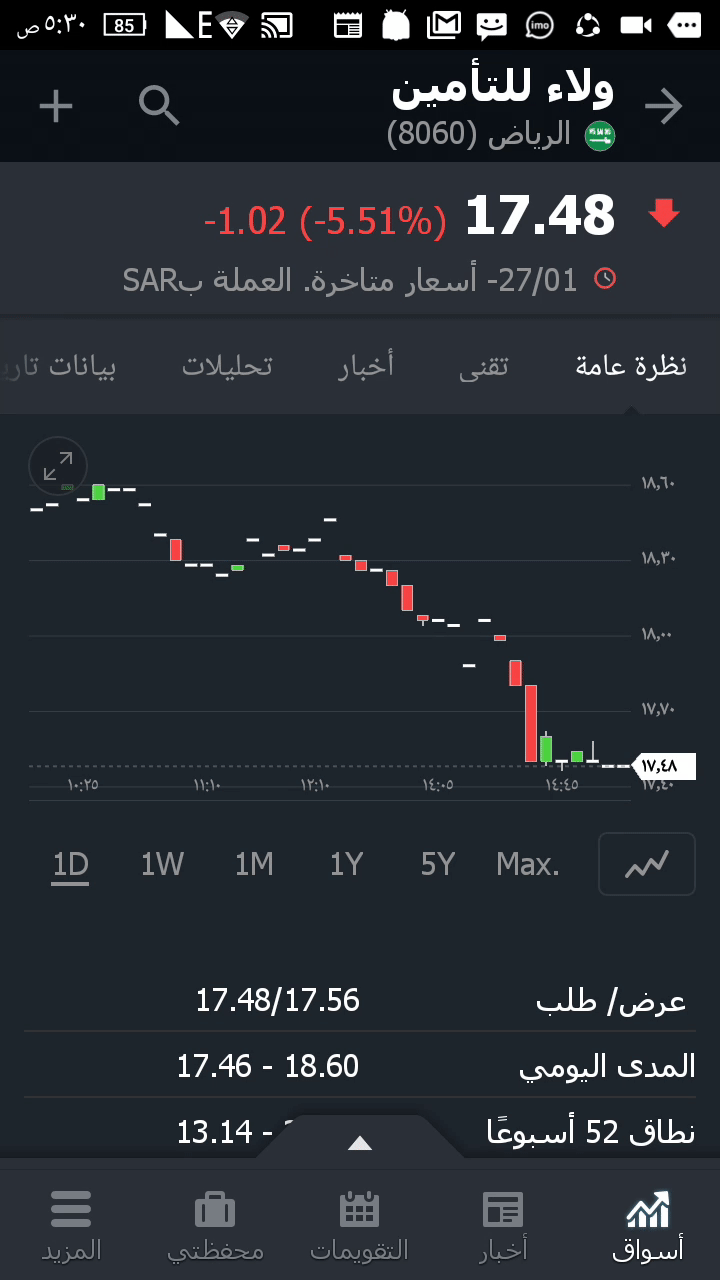Select the 1D chart range

pyautogui.click(x=71, y=864)
